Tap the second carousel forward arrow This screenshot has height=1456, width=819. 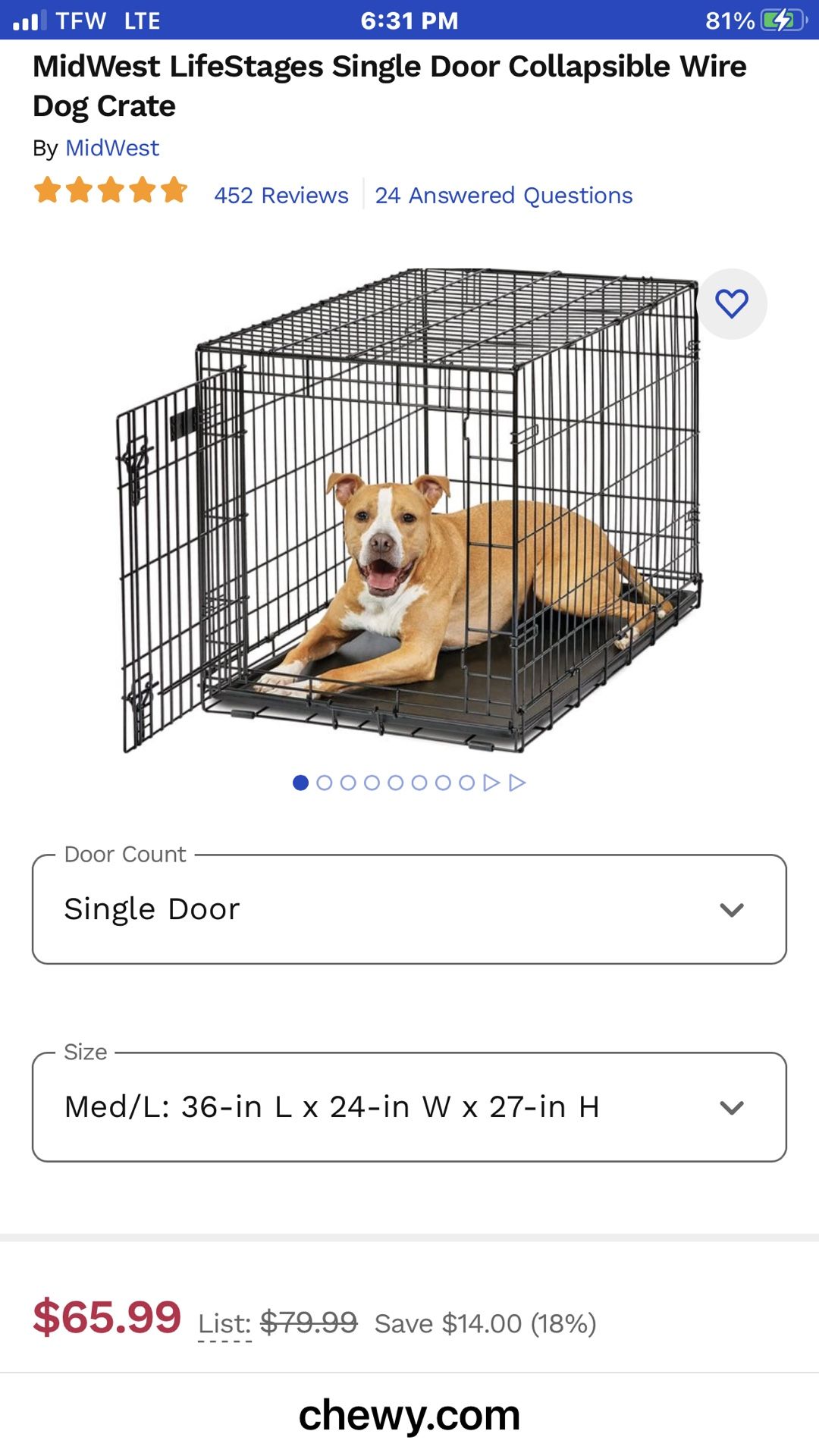click(x=516, y=783)
